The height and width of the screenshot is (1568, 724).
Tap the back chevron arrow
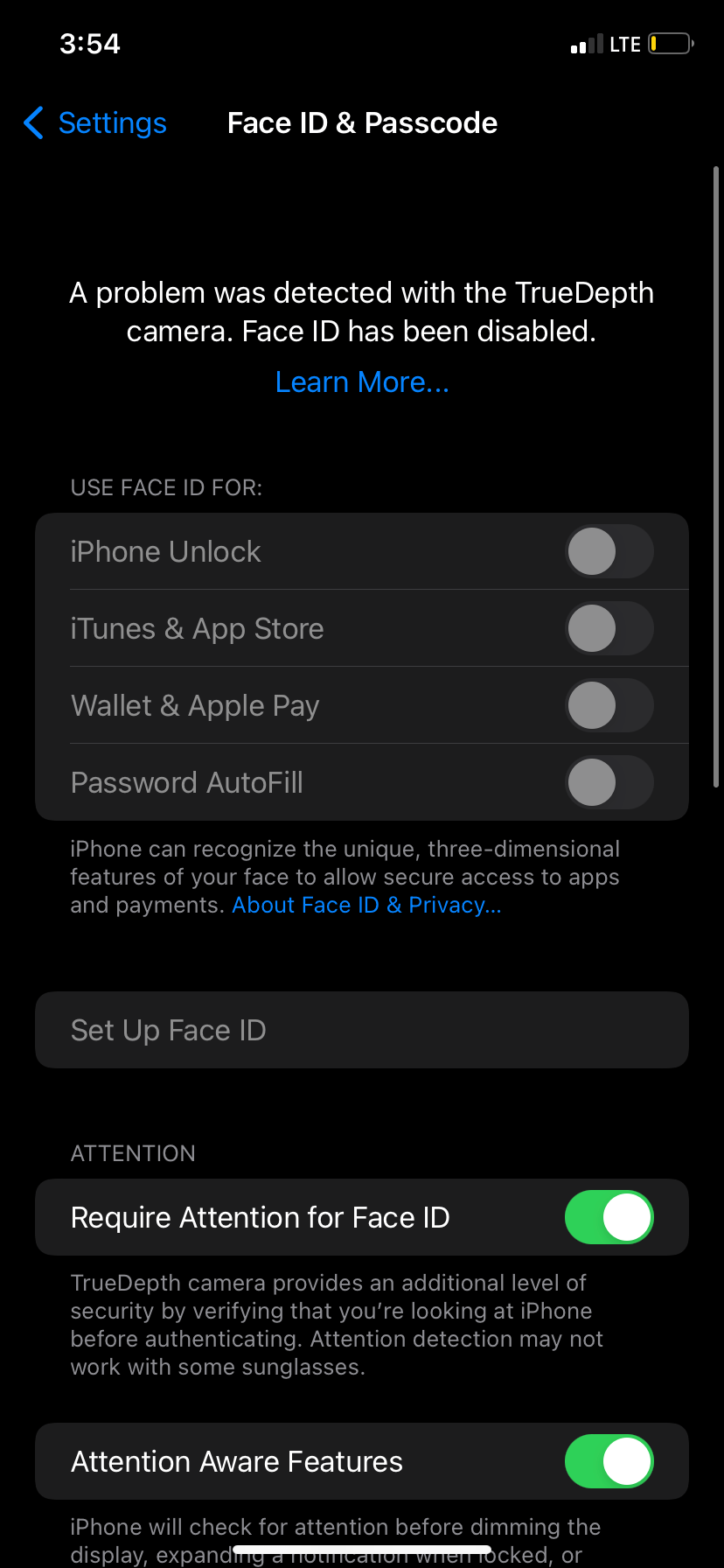coord(32,123)
